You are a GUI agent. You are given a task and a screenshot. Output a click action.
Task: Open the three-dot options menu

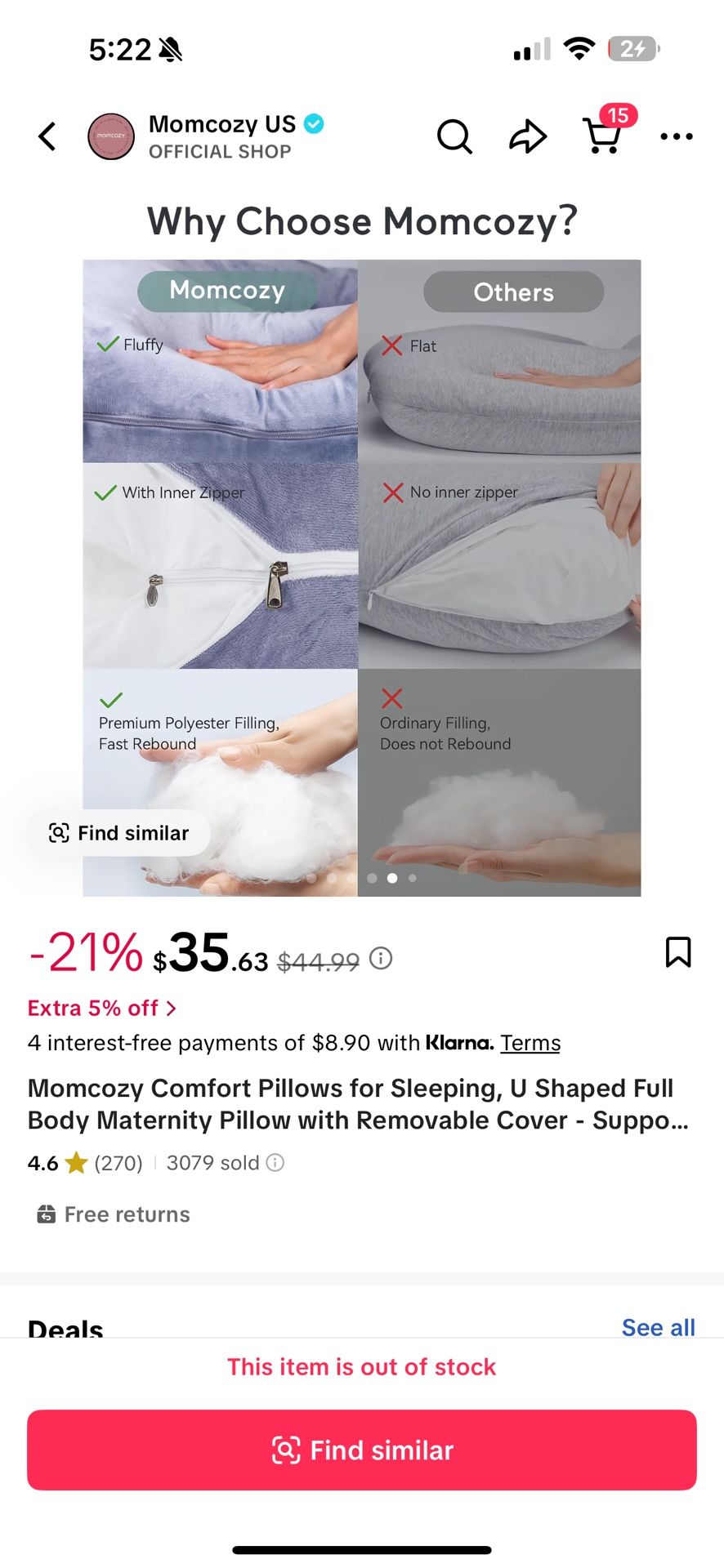[x=677, y=136]
